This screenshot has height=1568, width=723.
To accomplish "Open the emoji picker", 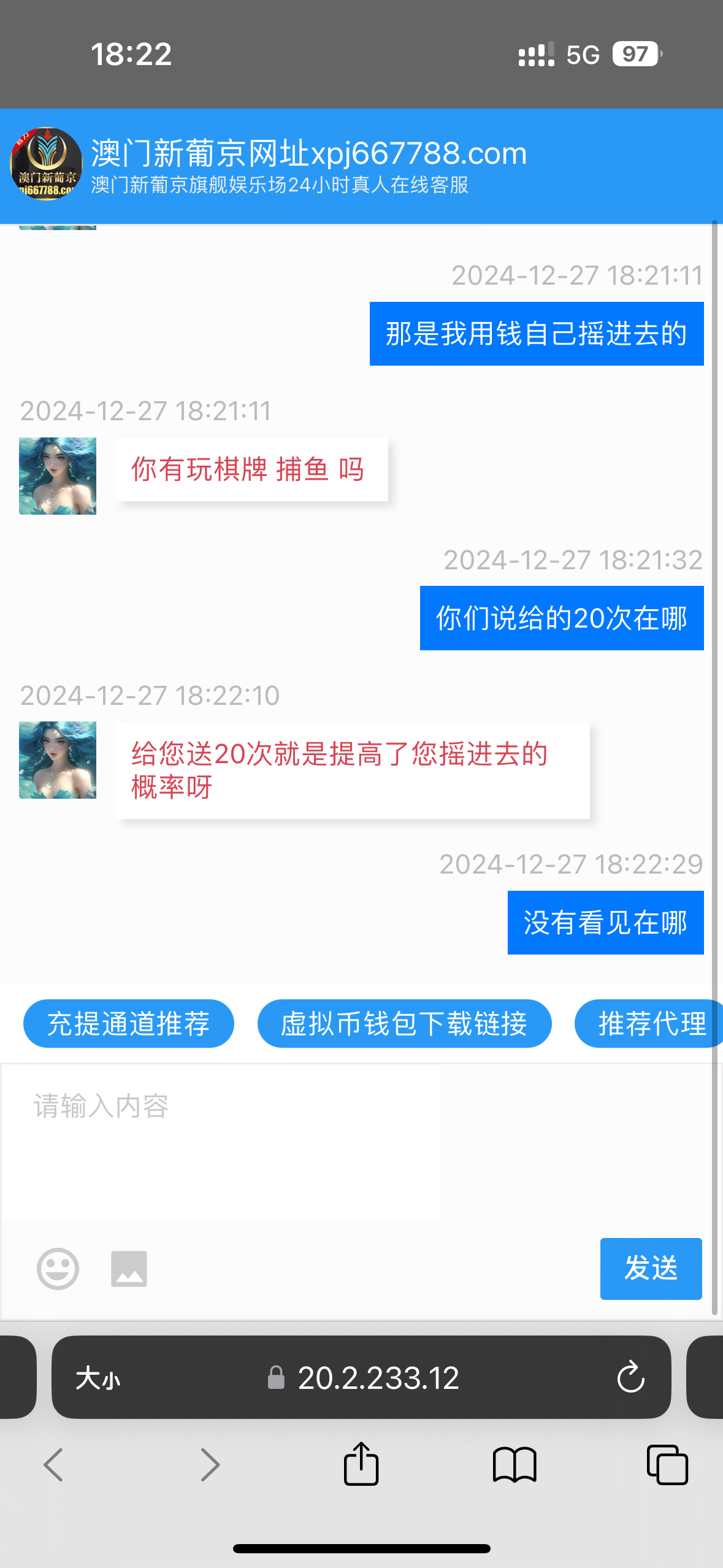I will [x=58, y=1269].
